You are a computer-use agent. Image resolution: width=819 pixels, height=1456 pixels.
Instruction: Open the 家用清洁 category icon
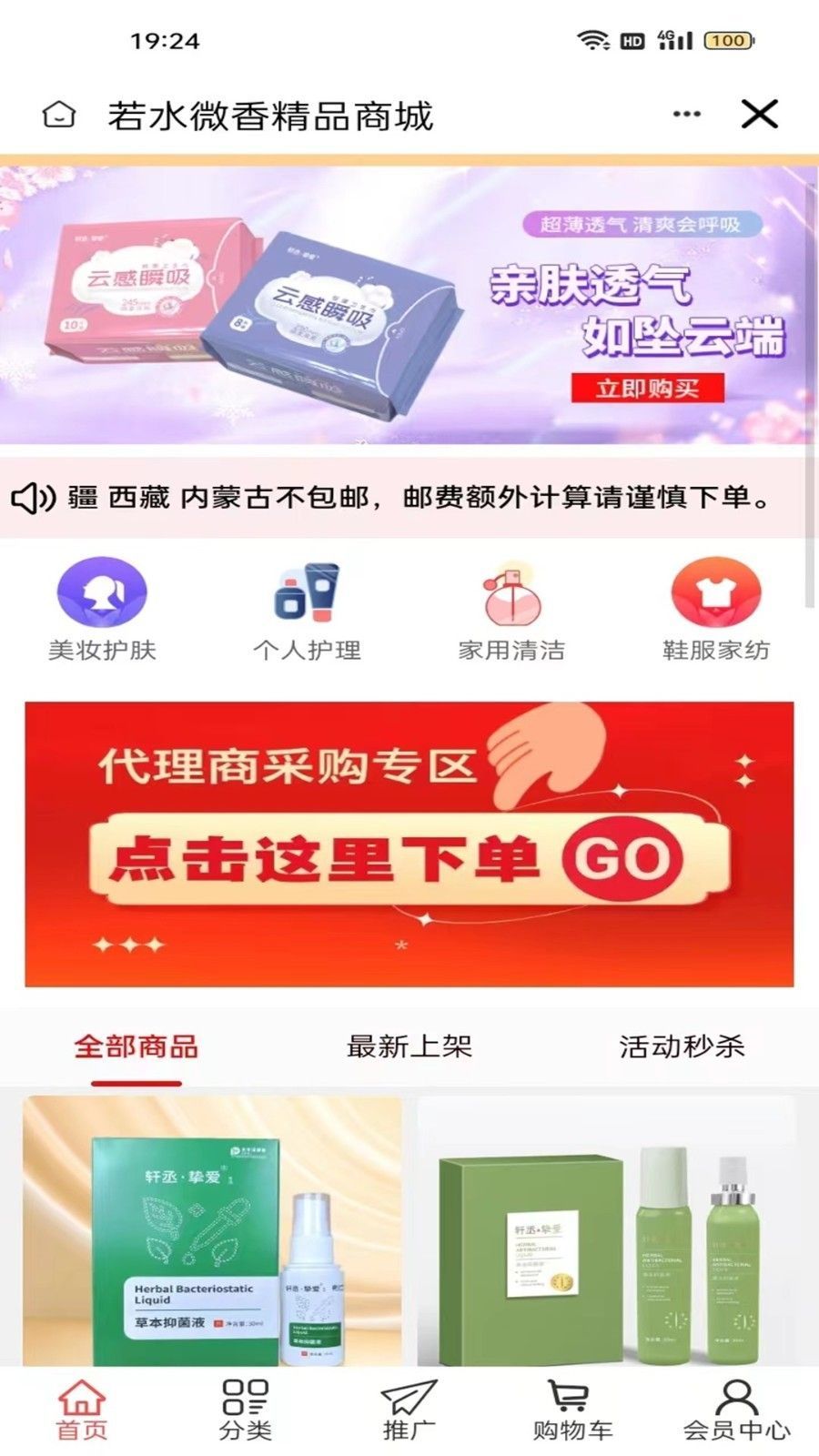511,591
